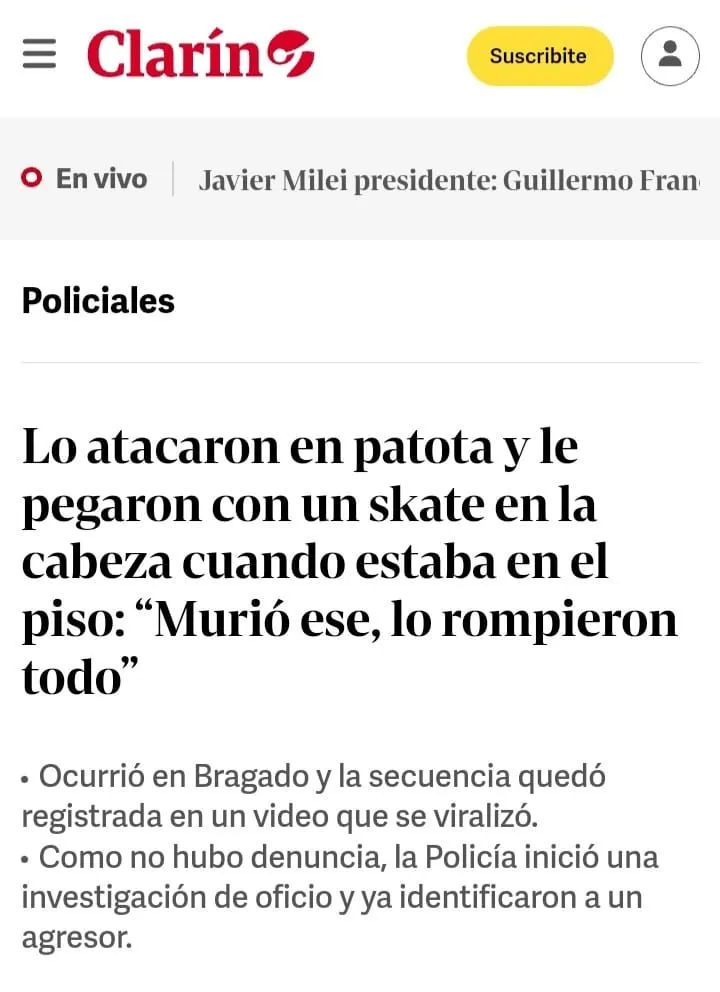Open the user profile icon
The image size is (720, 992).
(670, 56)
